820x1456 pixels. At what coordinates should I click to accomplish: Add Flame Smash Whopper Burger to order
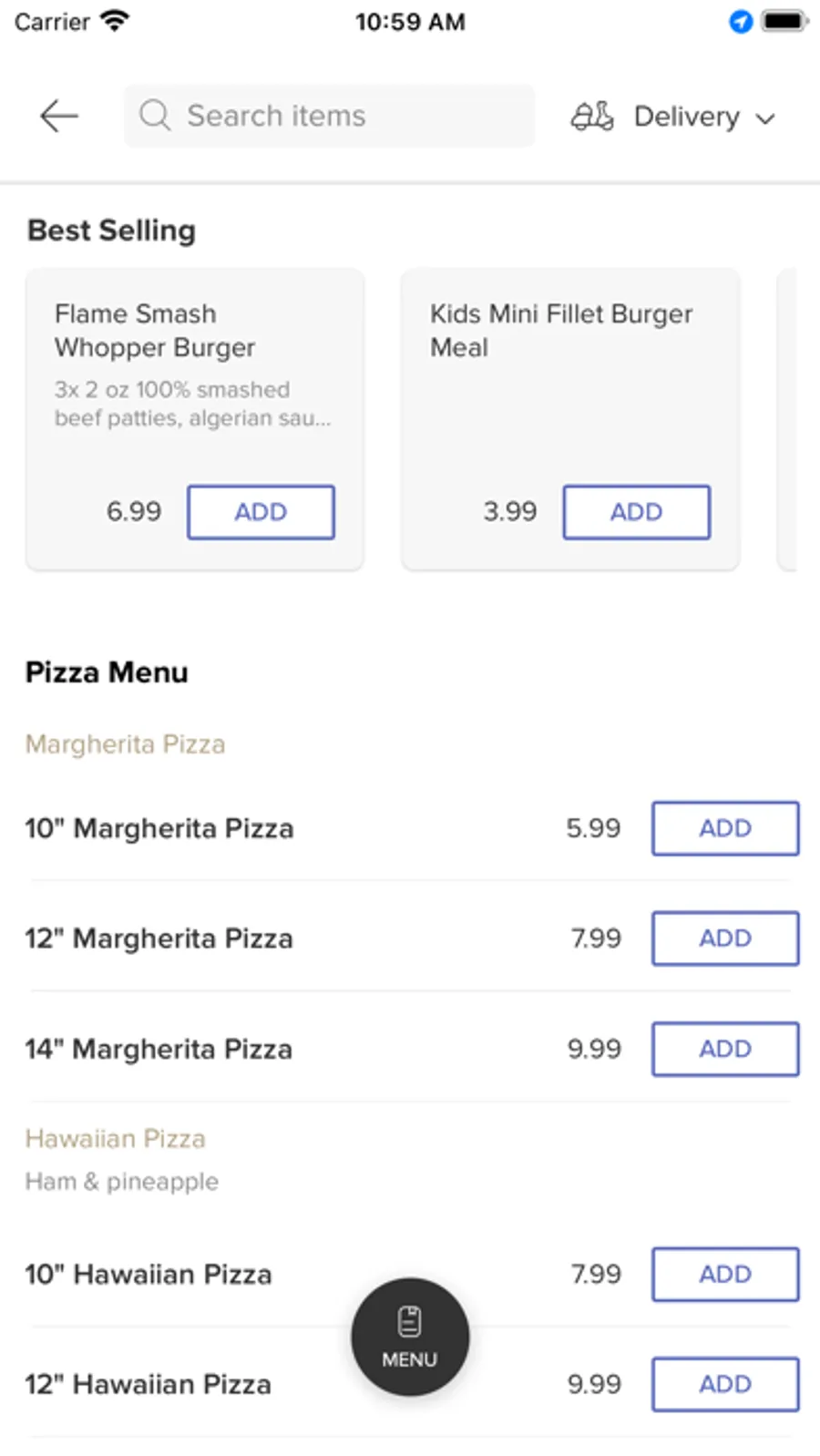tap(261, 512)
